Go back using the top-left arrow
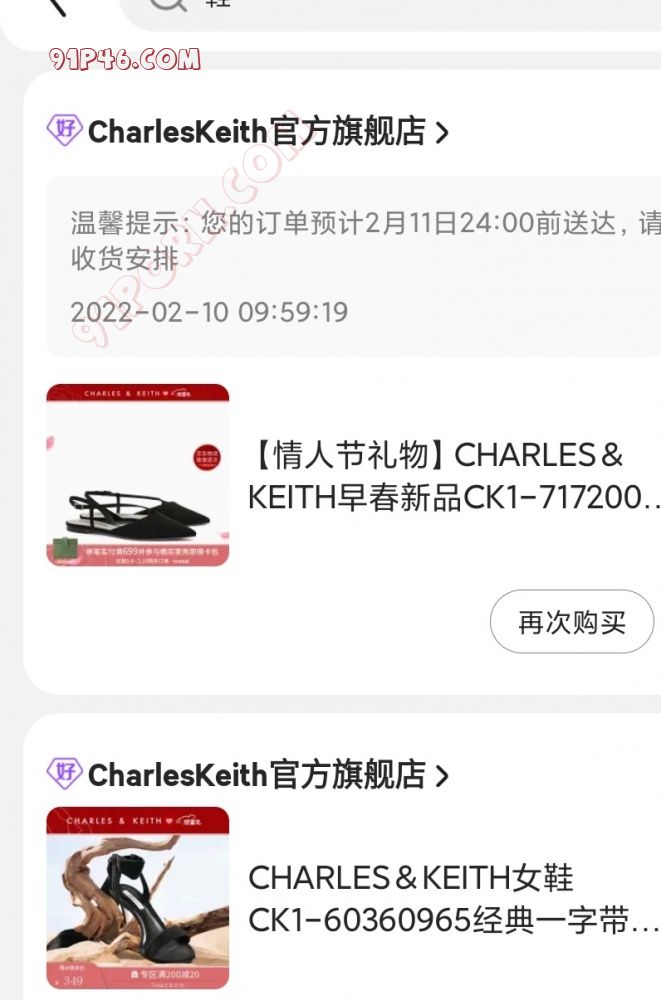 pyautogui.click(x=55, y=6)
